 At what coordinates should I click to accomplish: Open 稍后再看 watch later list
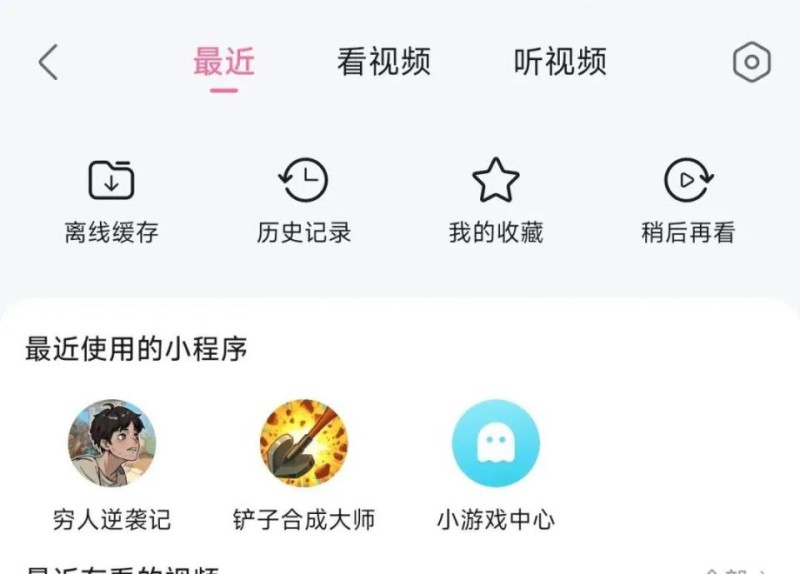(x=688, y=200)
